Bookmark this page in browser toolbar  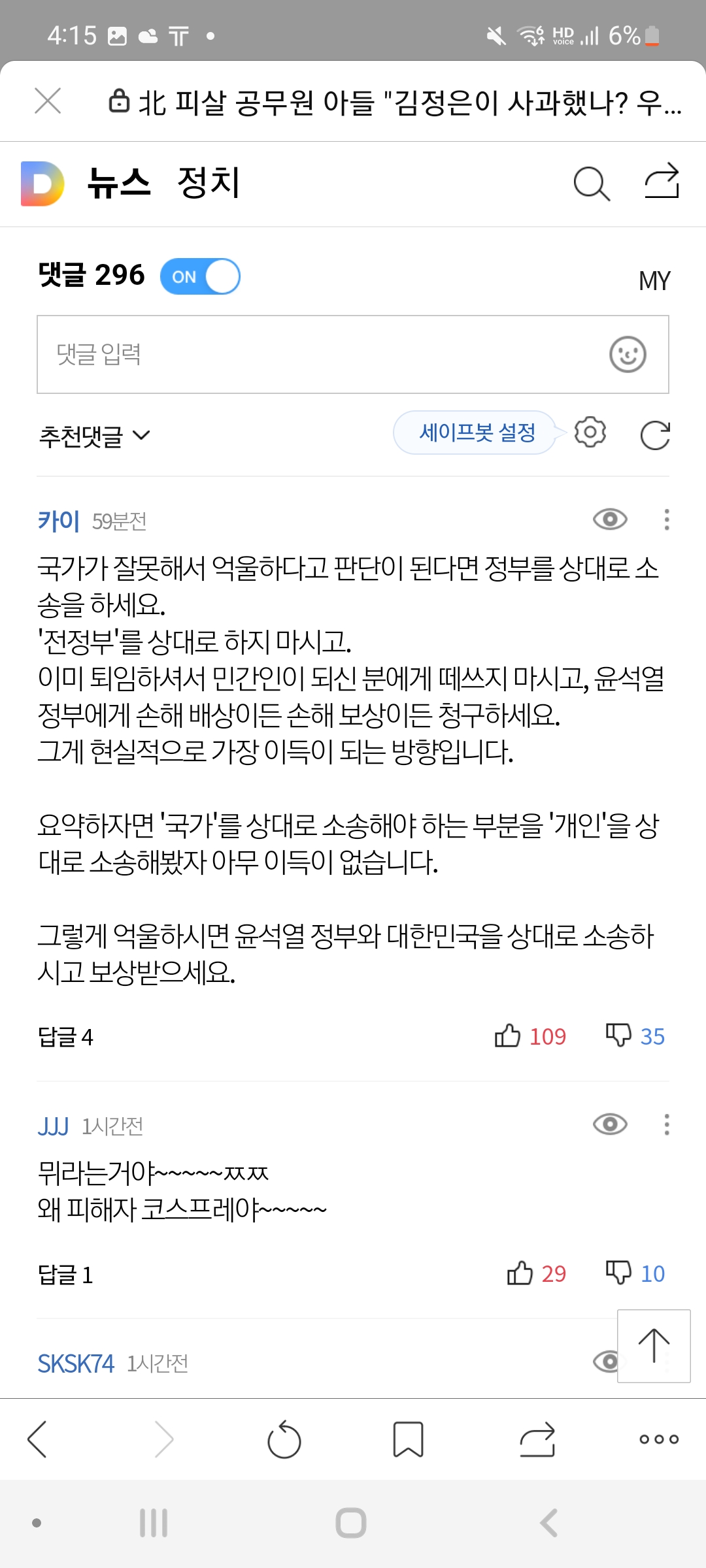click(x=408, y=1439)
